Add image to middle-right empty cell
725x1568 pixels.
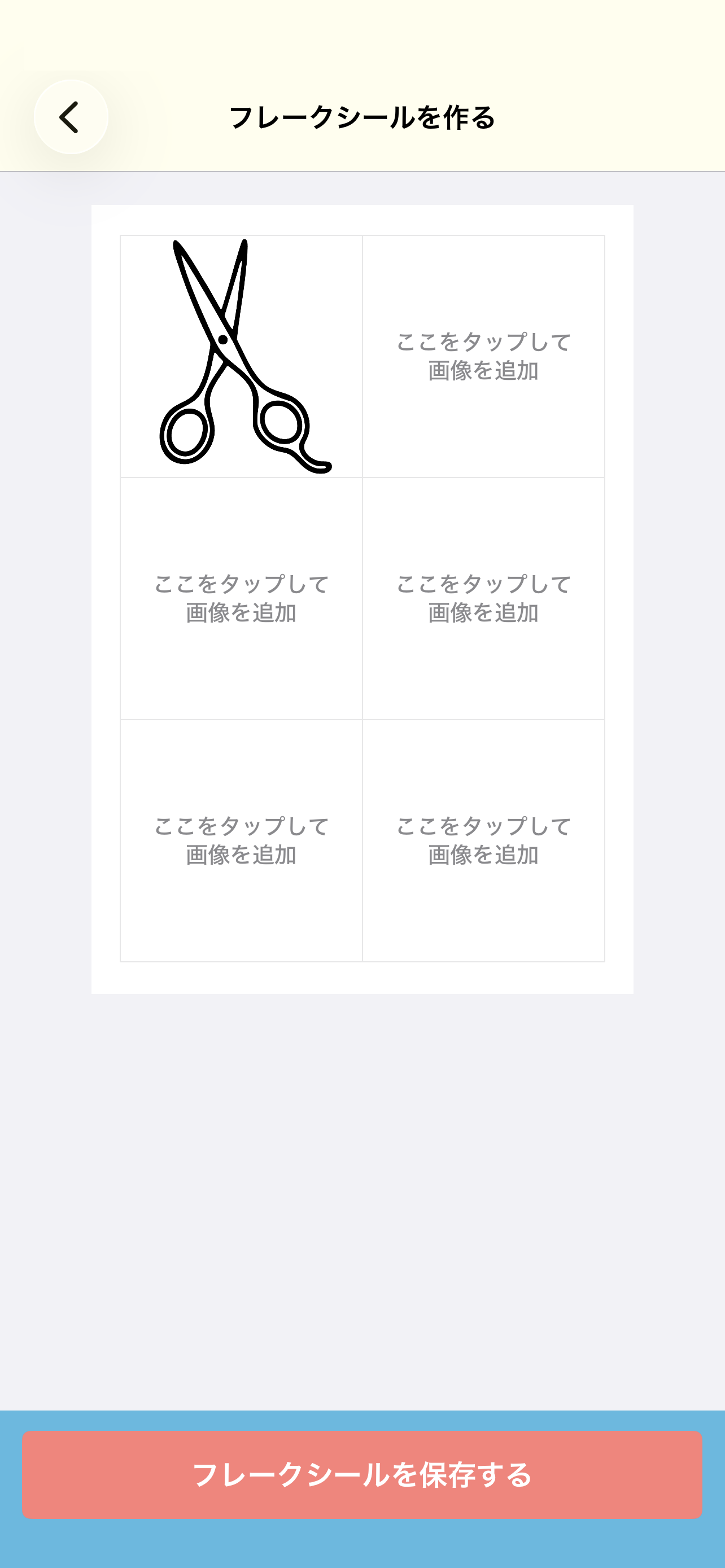(483, 598)
